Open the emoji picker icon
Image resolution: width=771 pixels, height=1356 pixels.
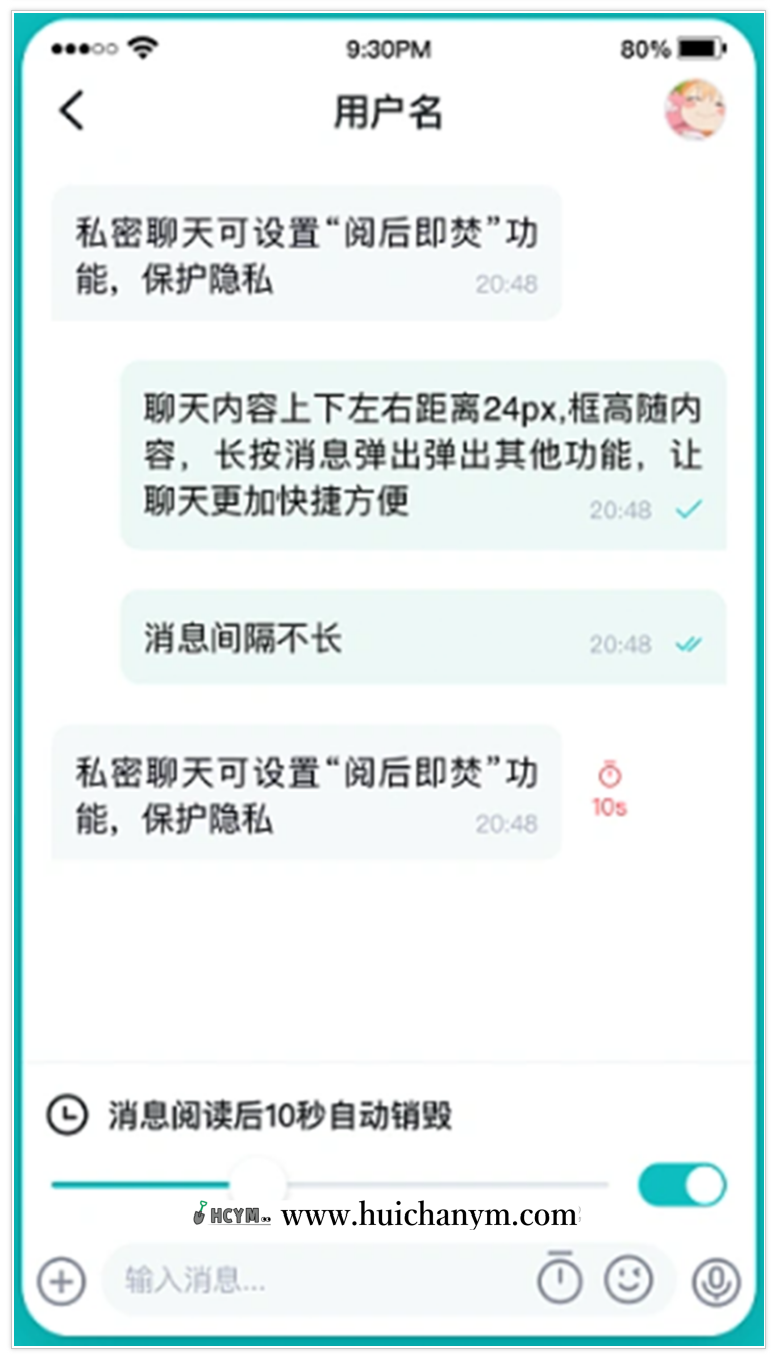click(630, 1280)
